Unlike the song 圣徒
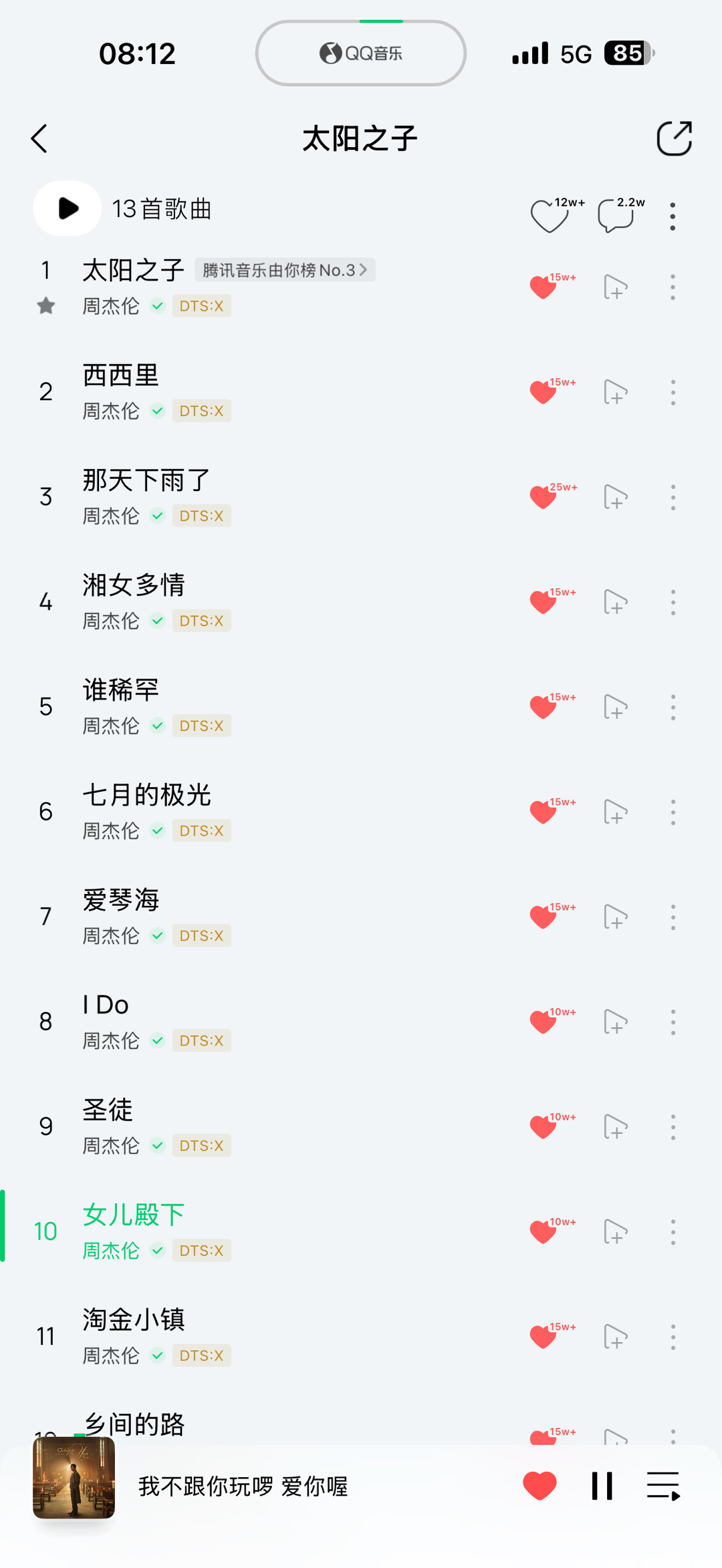The height and width of the screenshot is (1568, 722). coord(543,1127)
